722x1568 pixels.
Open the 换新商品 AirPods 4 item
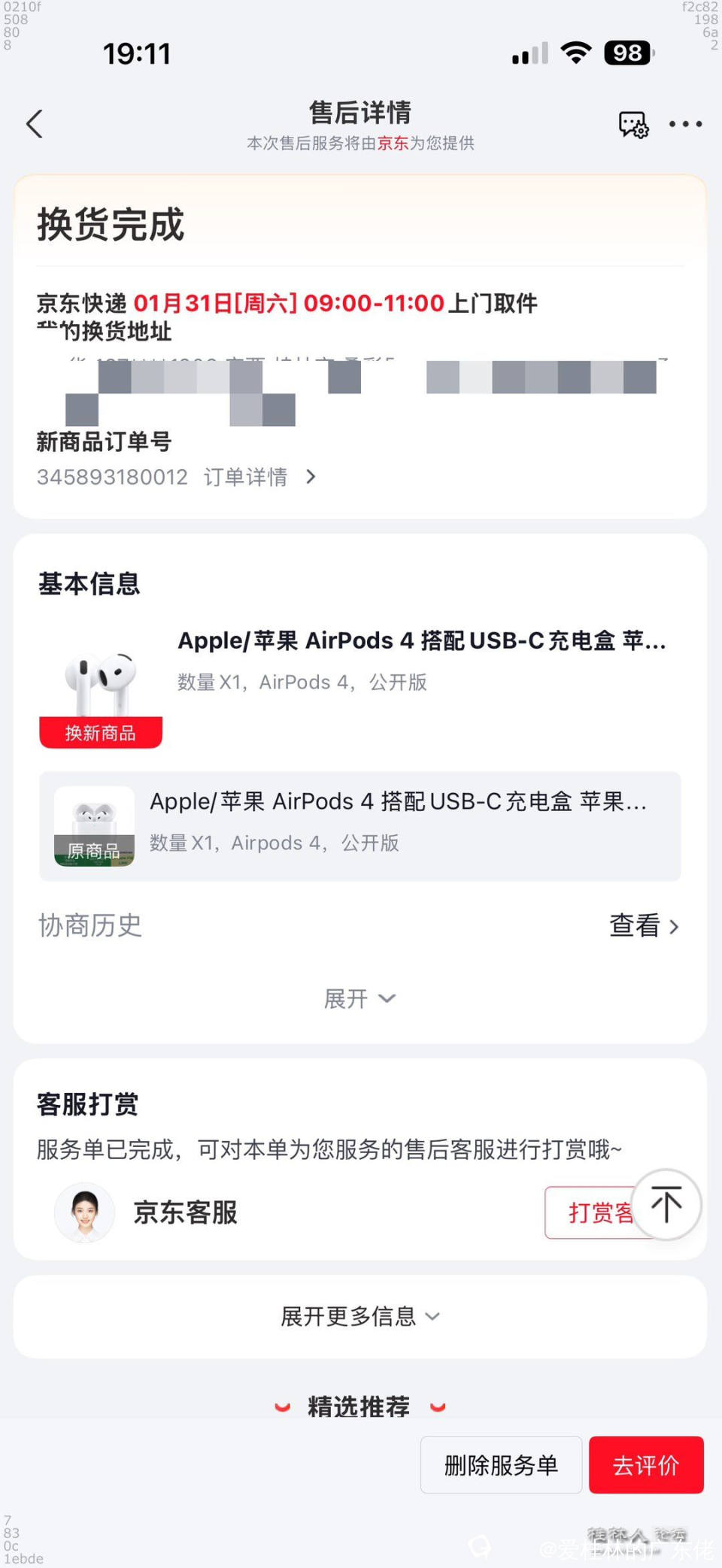[x=421, y=641]
